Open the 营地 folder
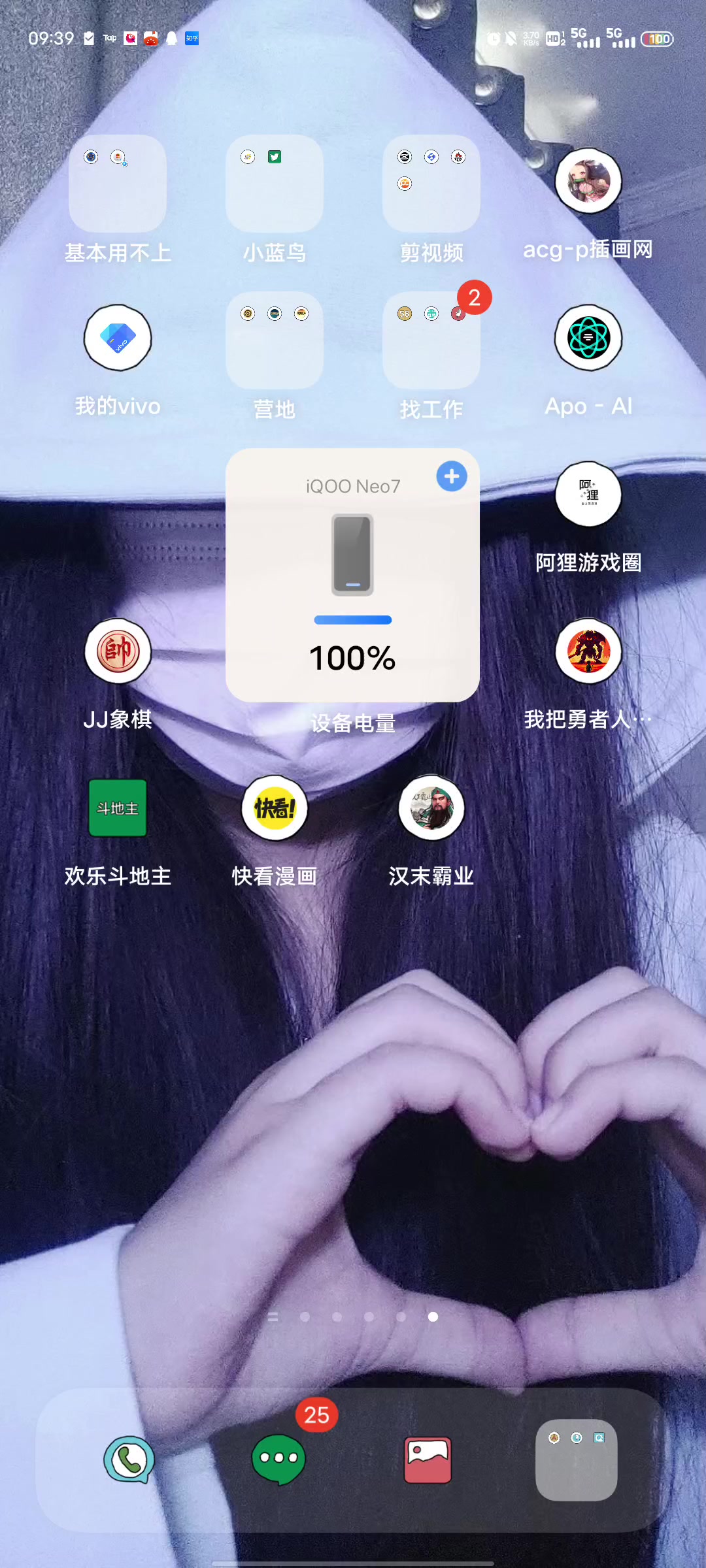The image size is (706, 1568). click(275, 340)
